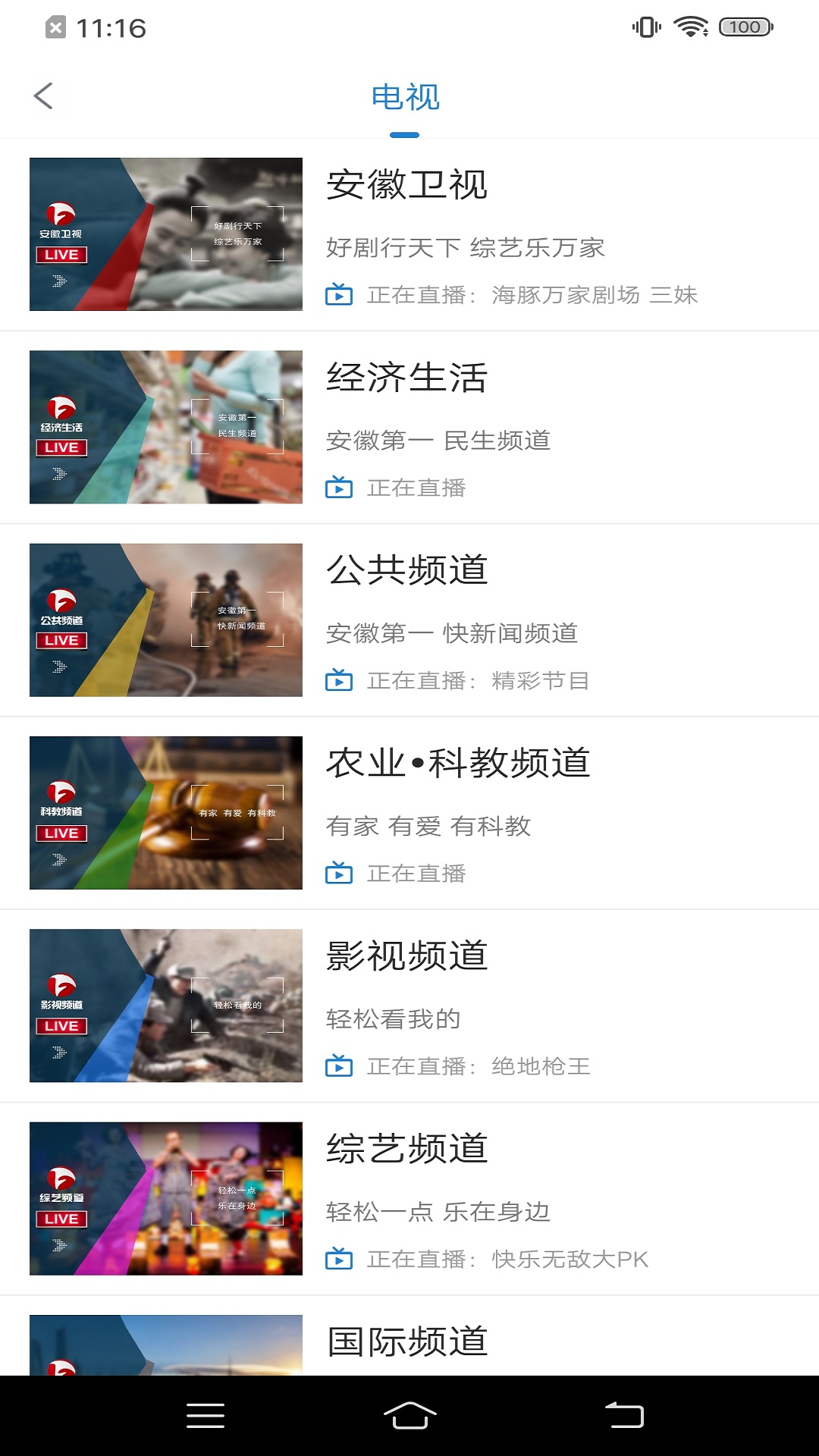Click the TV icon next to 安徽卫视 live status
The image size is (819, 1456).
tap(341, 296)
